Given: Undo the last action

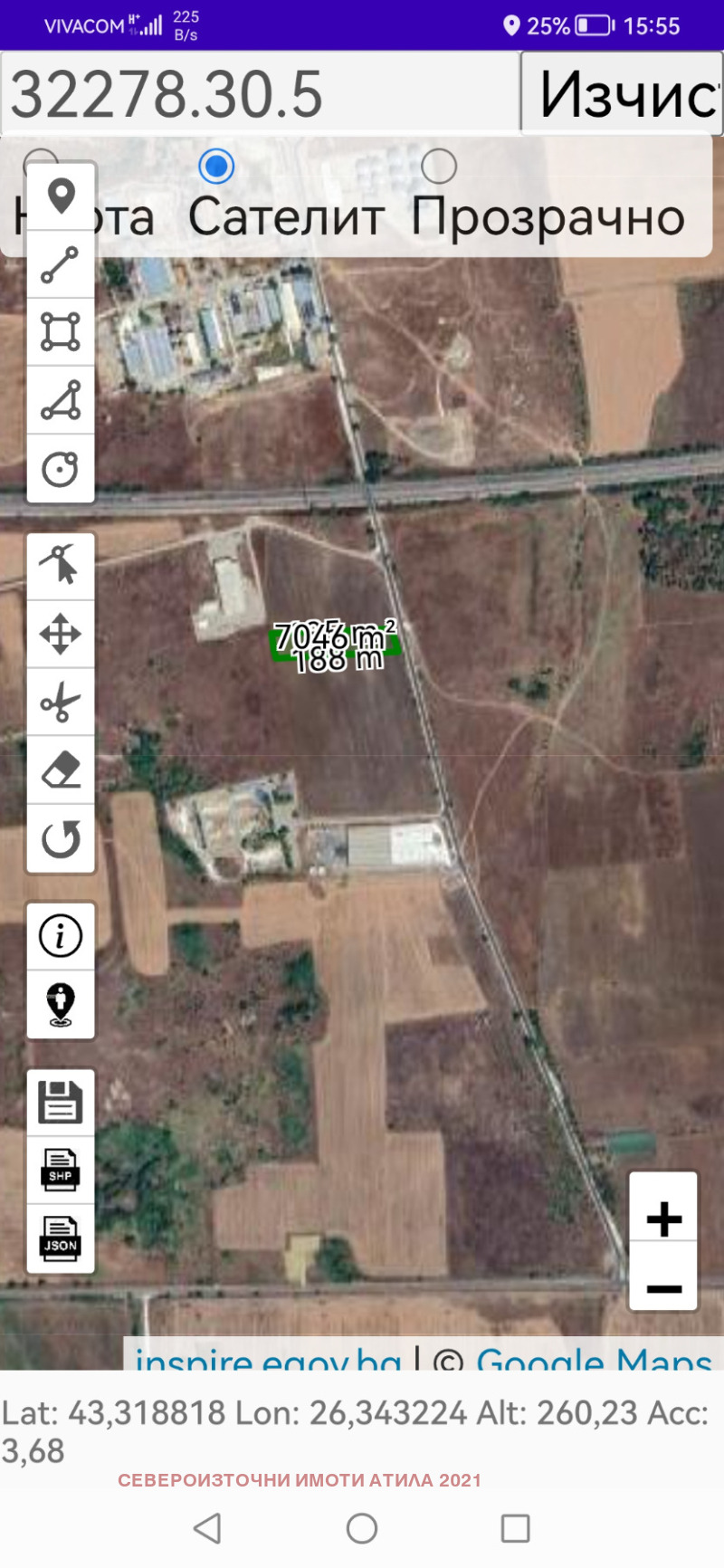Looking at the screenshot, I should [x=61, y=838].
